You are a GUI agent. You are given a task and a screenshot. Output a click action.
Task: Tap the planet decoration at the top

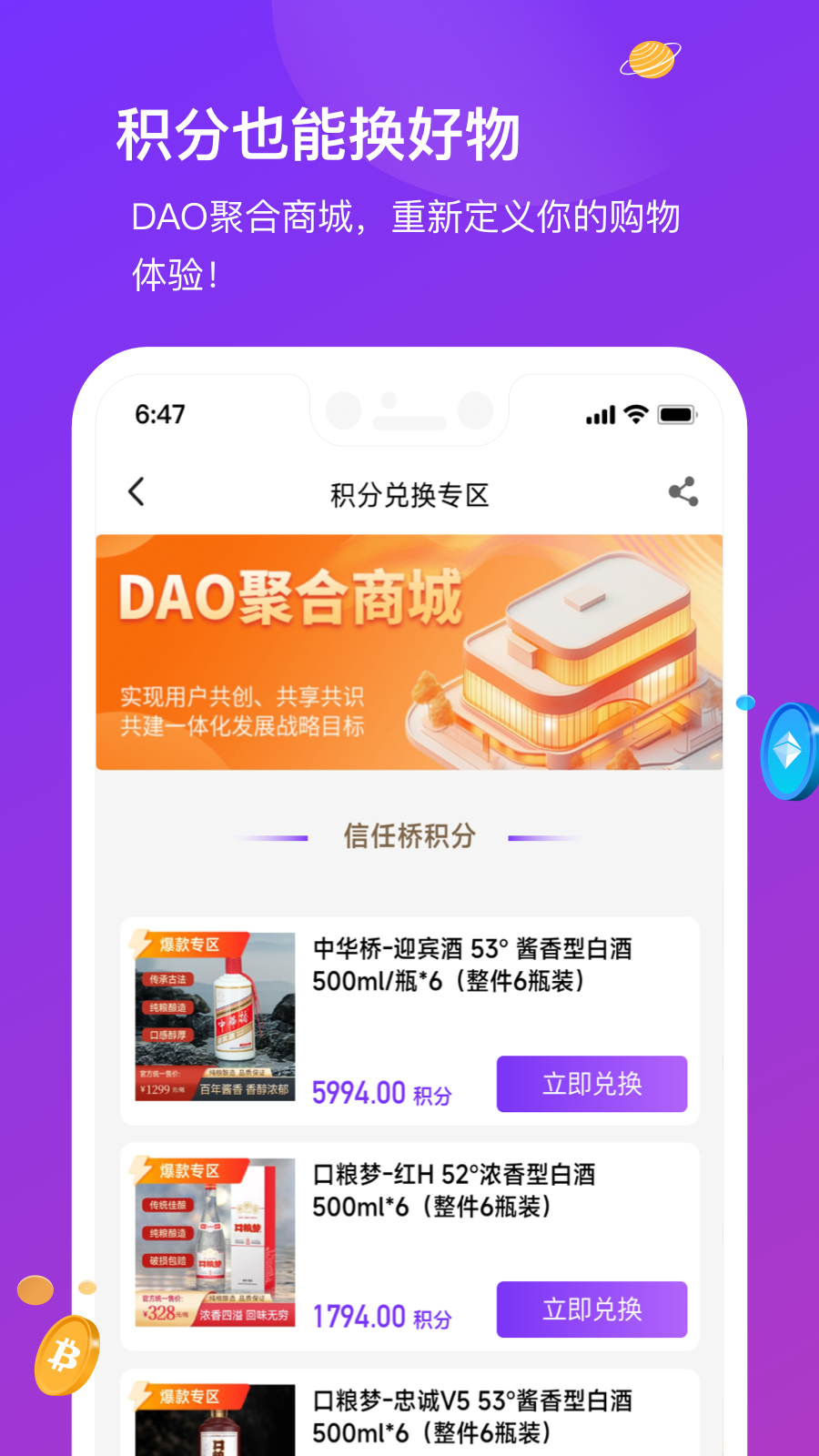coord(650,58)
